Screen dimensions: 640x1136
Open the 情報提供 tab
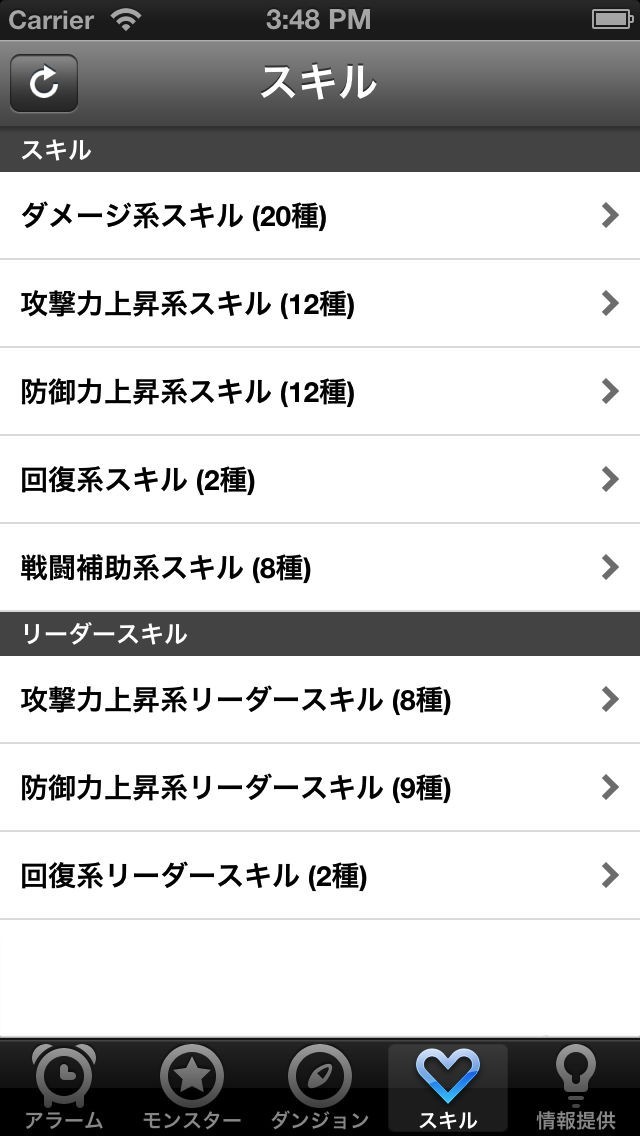[x=576, y=1088]
